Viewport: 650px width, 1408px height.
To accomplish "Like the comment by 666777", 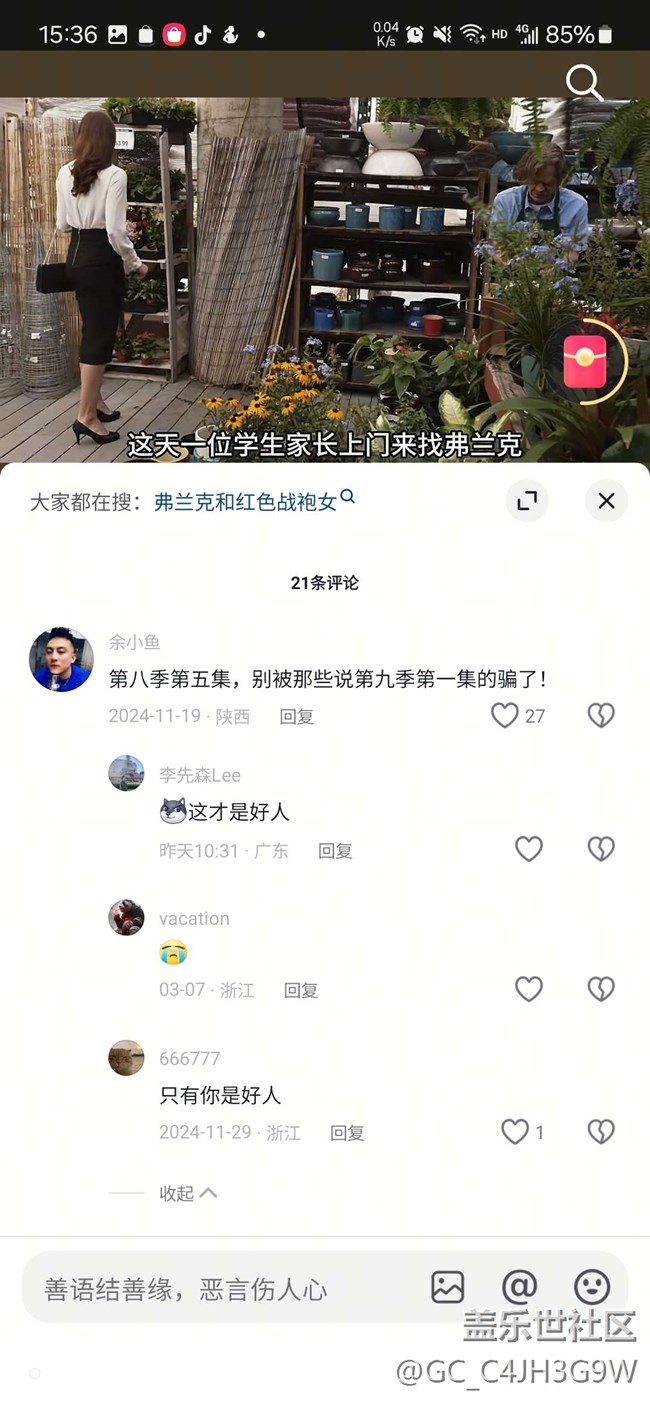I will click(x=515, y=1131).
